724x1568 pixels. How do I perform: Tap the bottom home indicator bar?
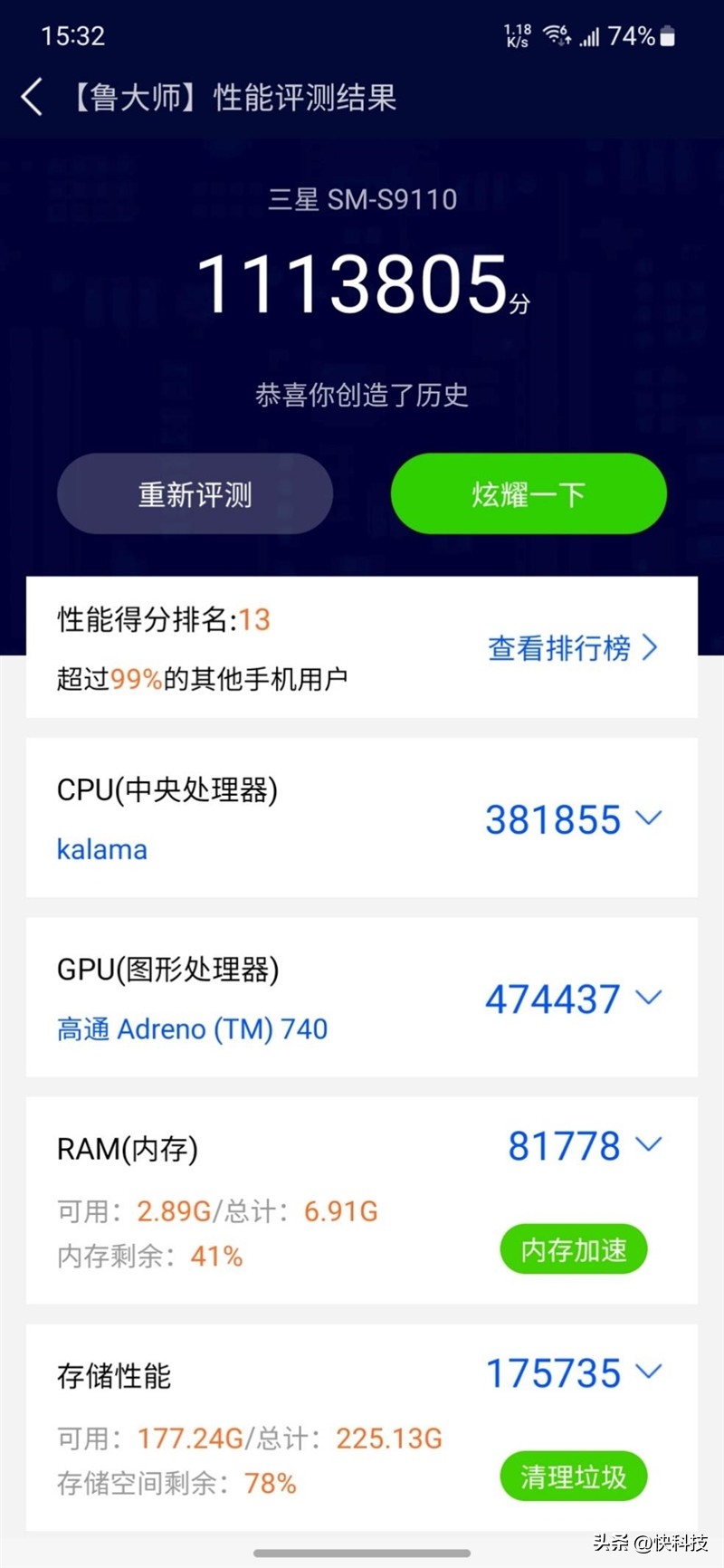[x=362, y=1553]
